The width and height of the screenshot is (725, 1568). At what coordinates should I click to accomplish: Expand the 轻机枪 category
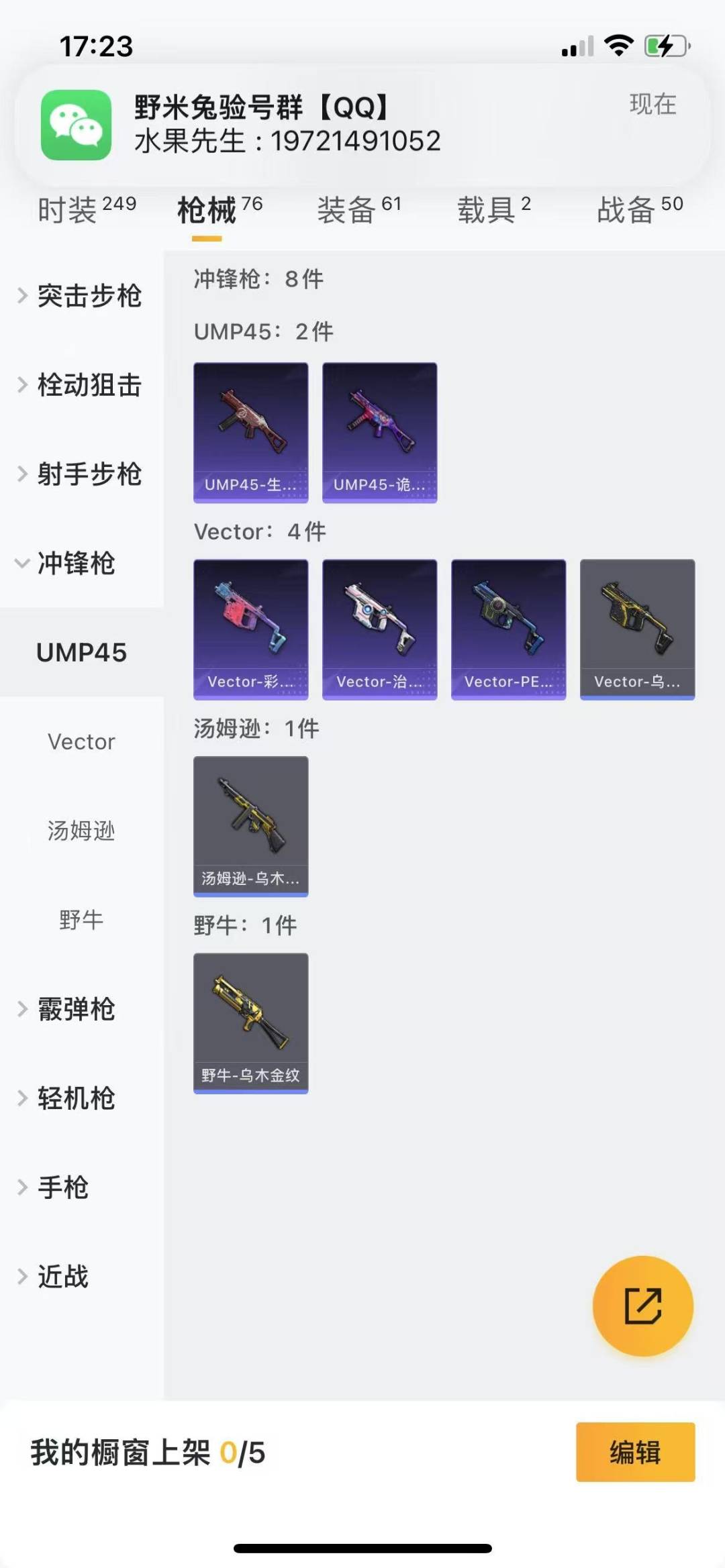click(67, 1098)
